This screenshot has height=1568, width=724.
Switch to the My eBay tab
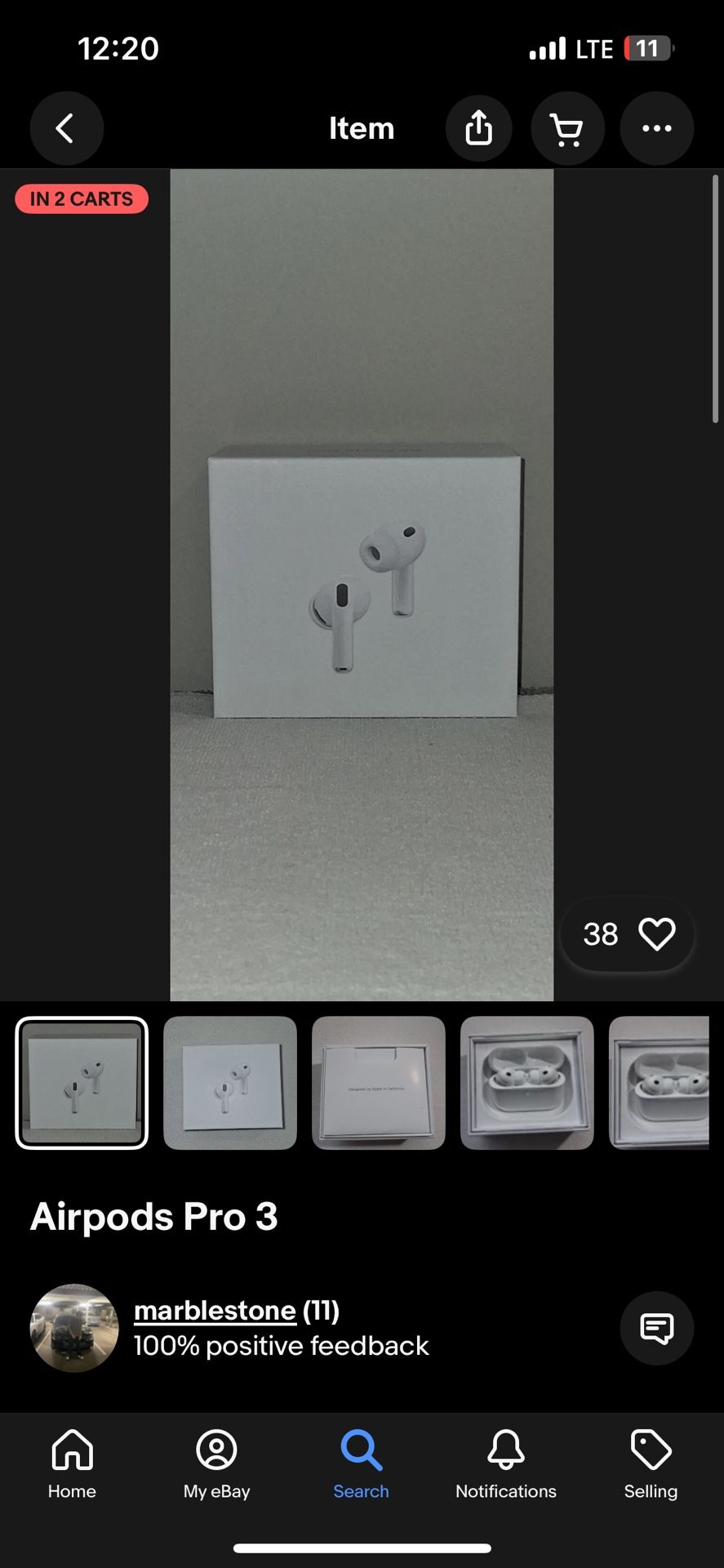(x=216, y=1464)
